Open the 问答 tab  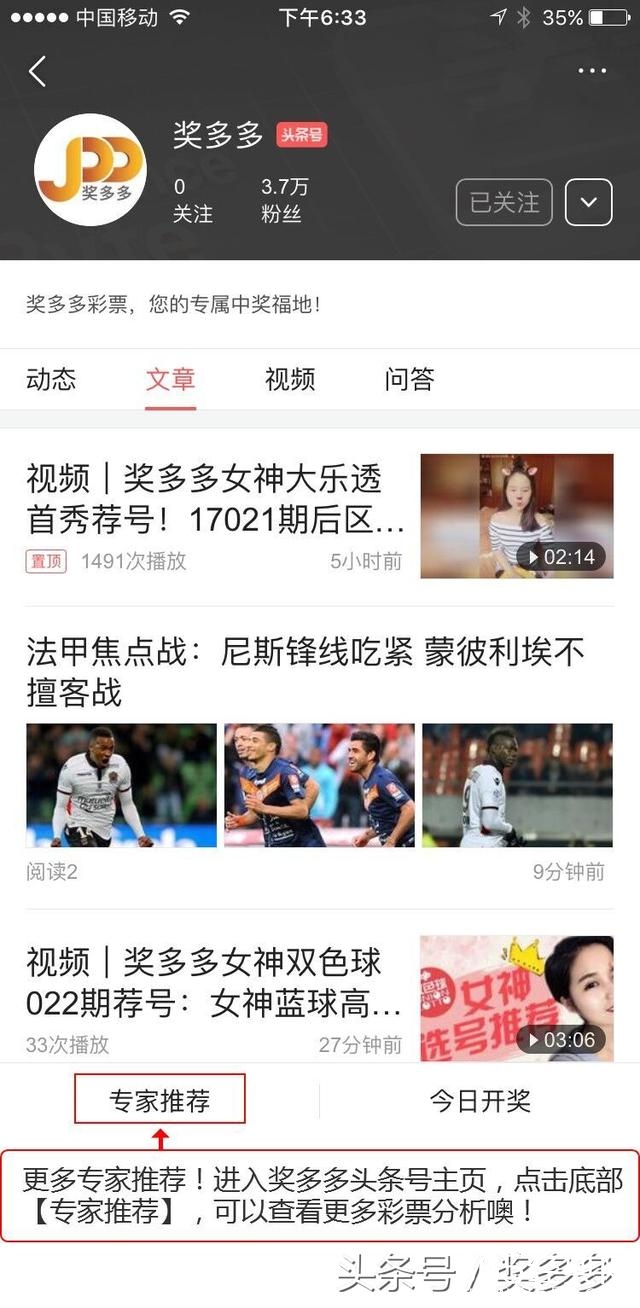pyautogui.click(x=409, y=379)
